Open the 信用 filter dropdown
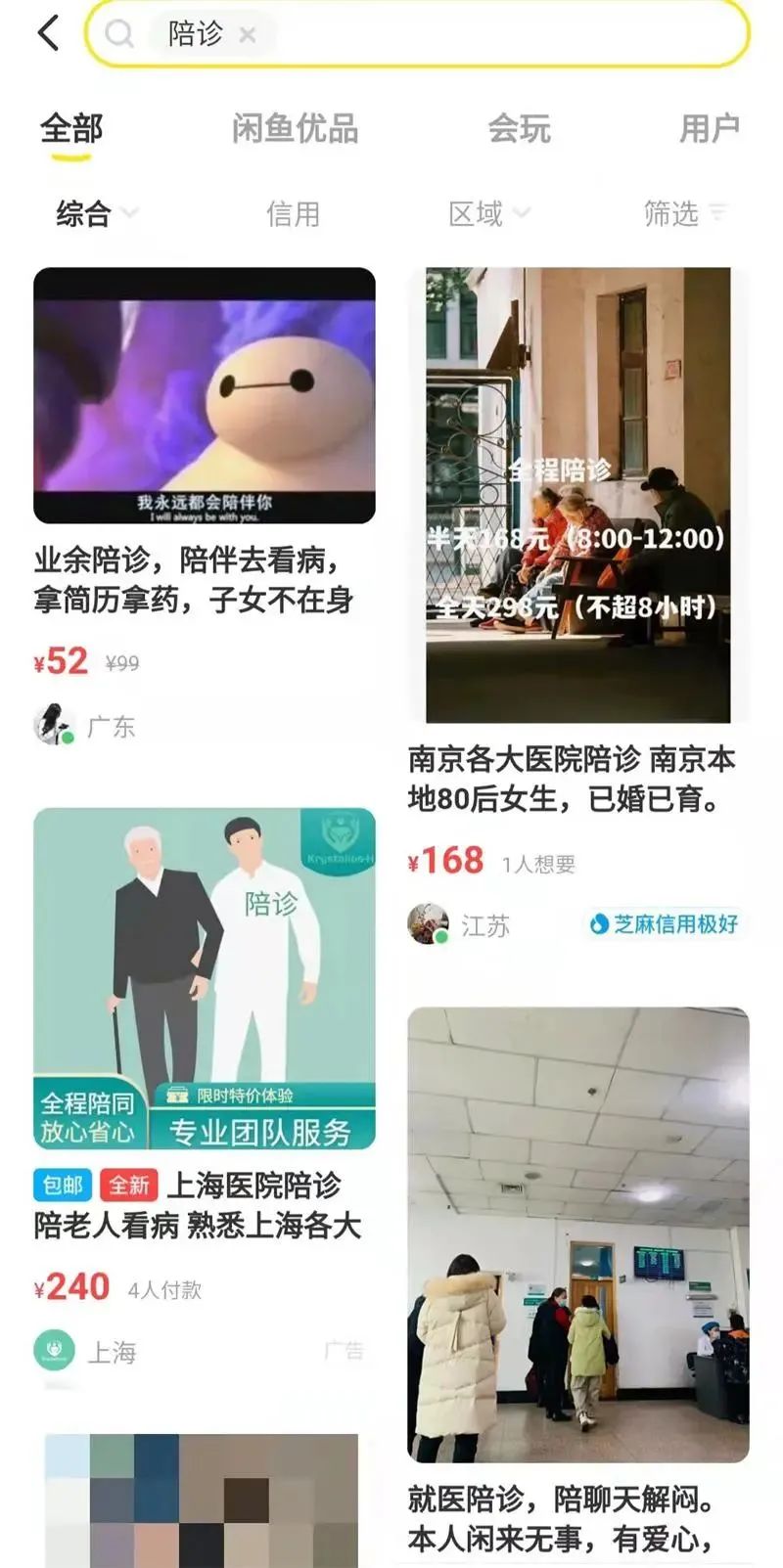The width and height of the screenshot is (783, 1568). (292, 214)
